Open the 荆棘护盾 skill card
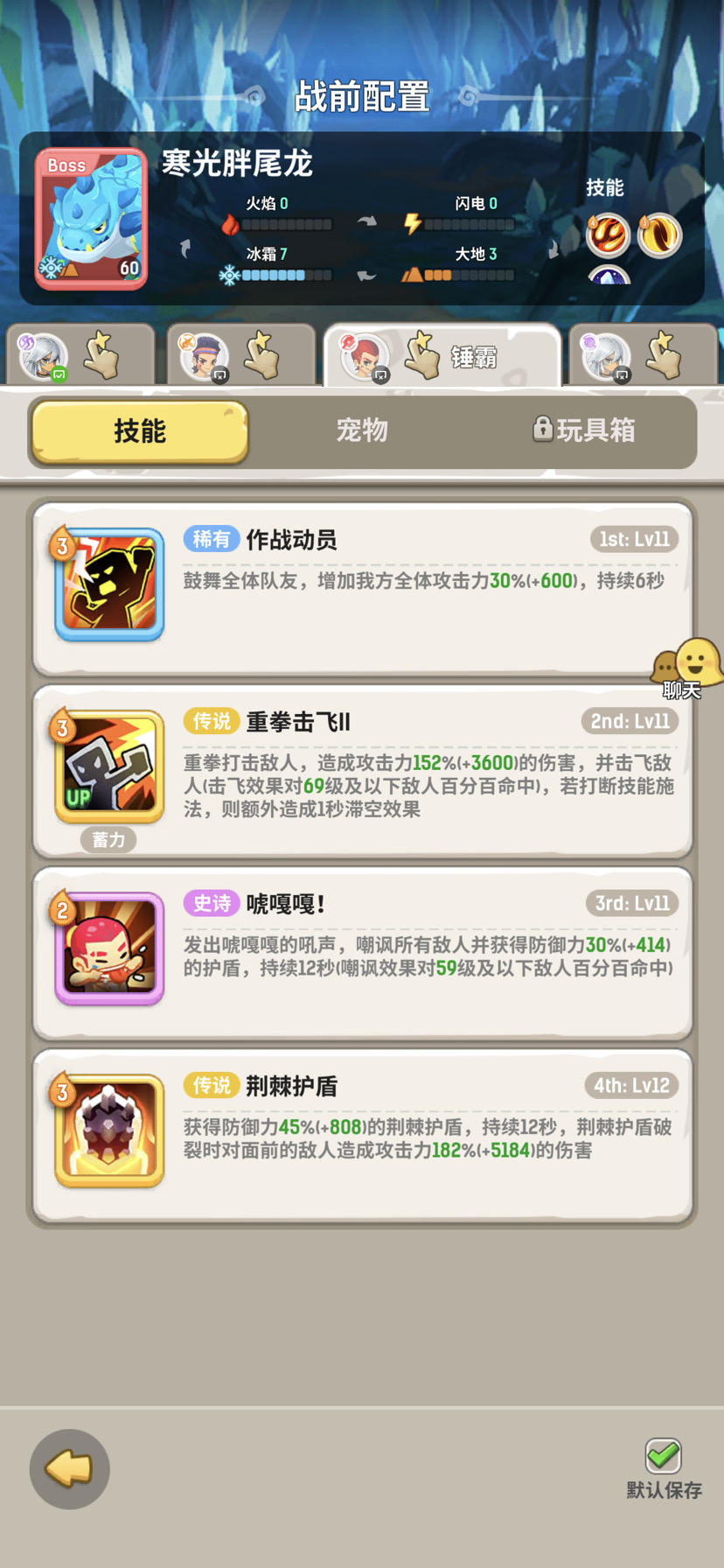Screen dimensions: 724x1568 tap(363, 1135)
